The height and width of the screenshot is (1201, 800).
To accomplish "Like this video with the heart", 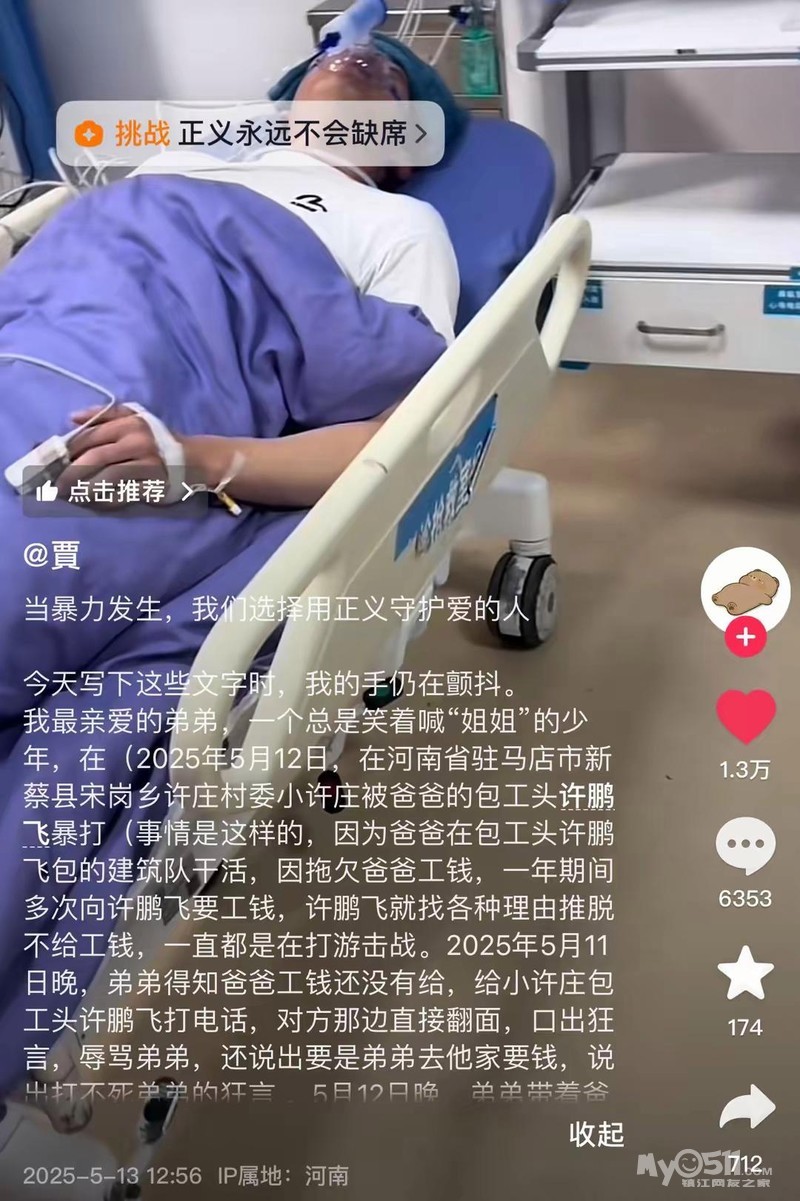I will click(x=745, y=718).
